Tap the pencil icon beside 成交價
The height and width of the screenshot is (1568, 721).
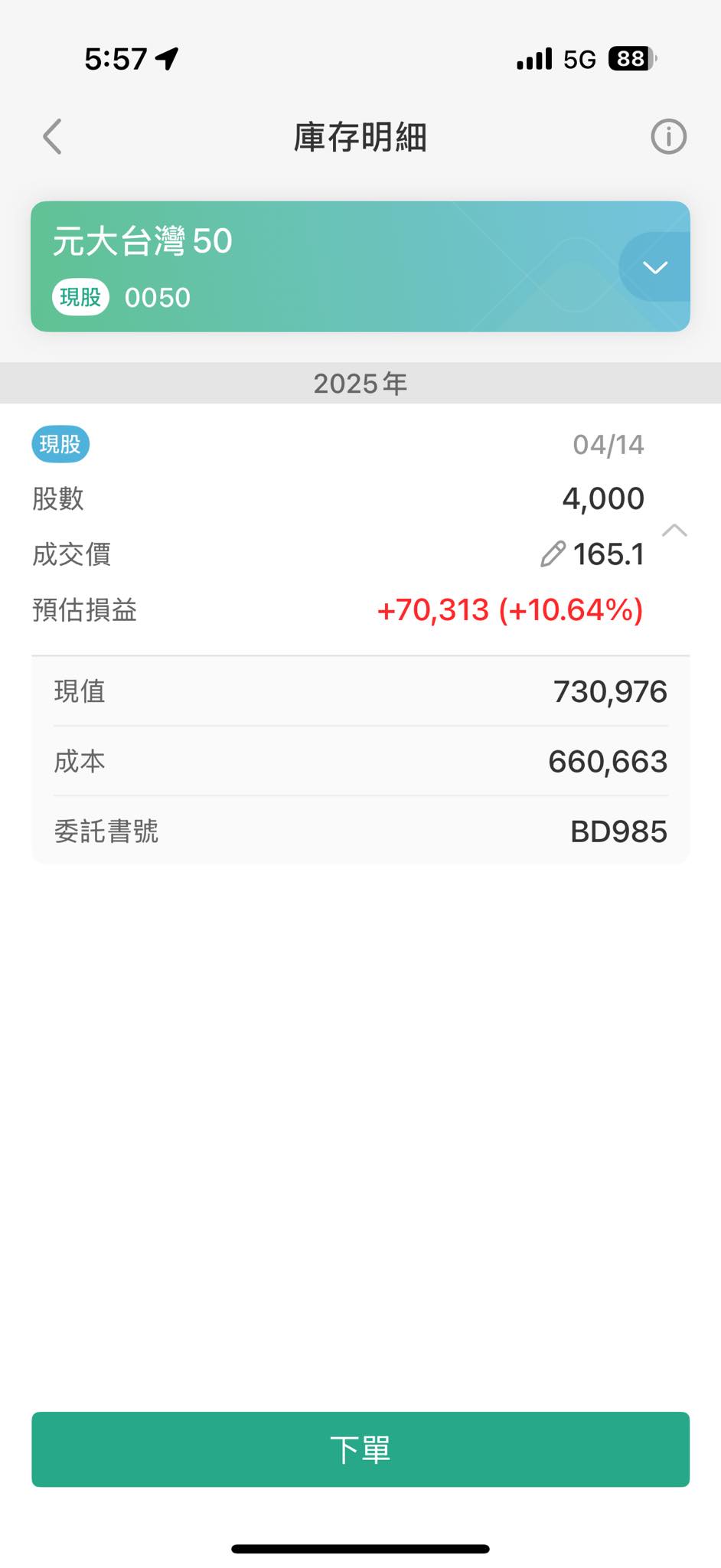553,554
